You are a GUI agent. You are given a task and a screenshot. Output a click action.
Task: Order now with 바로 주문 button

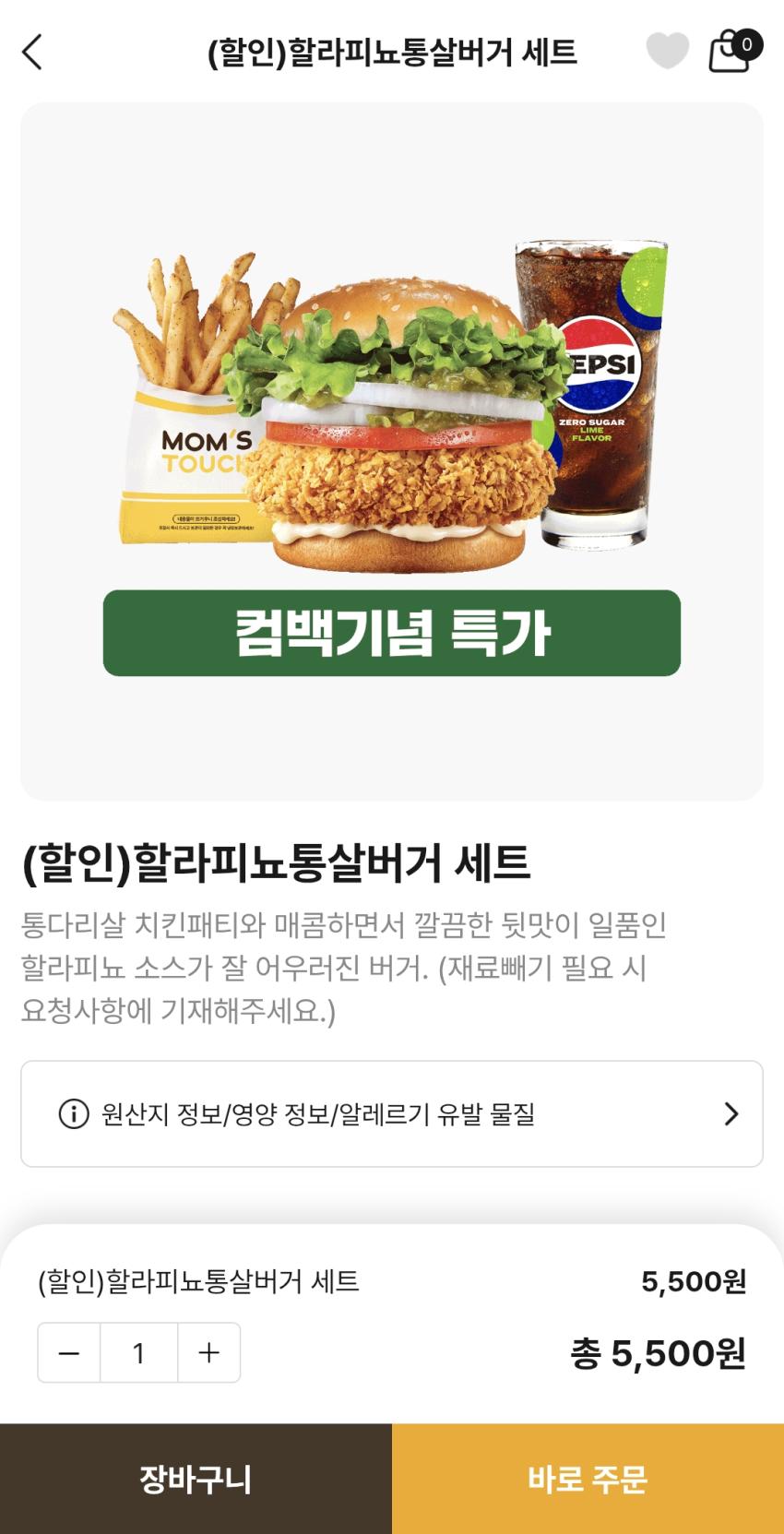588,1479
